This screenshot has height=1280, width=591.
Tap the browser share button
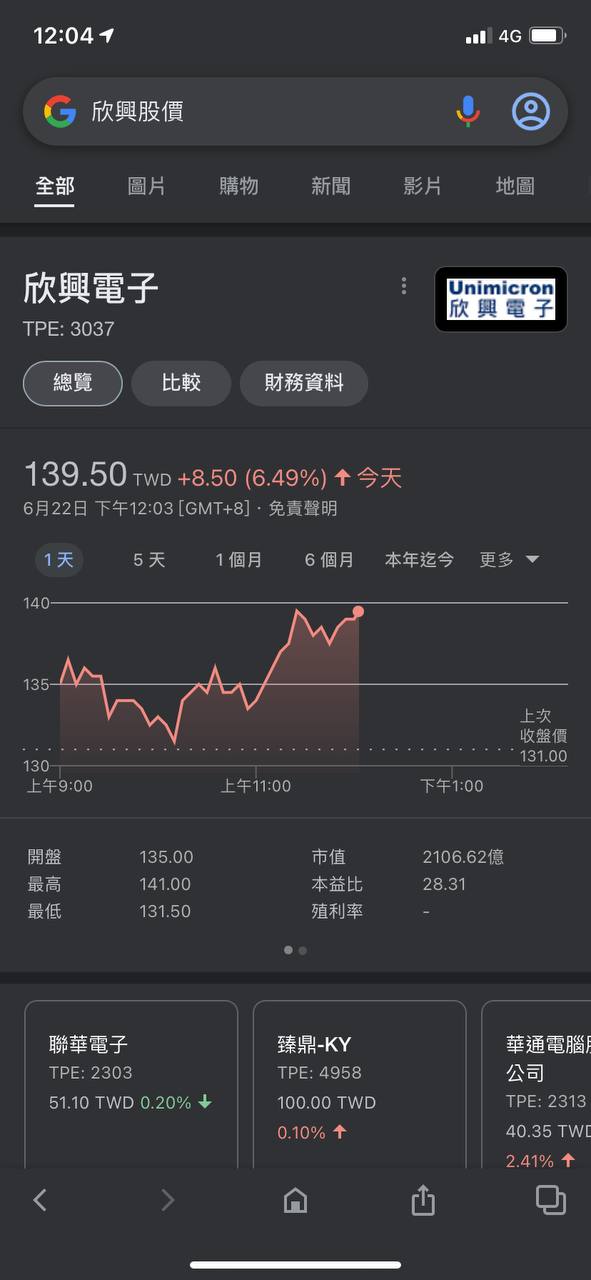tap(423, 1200)
